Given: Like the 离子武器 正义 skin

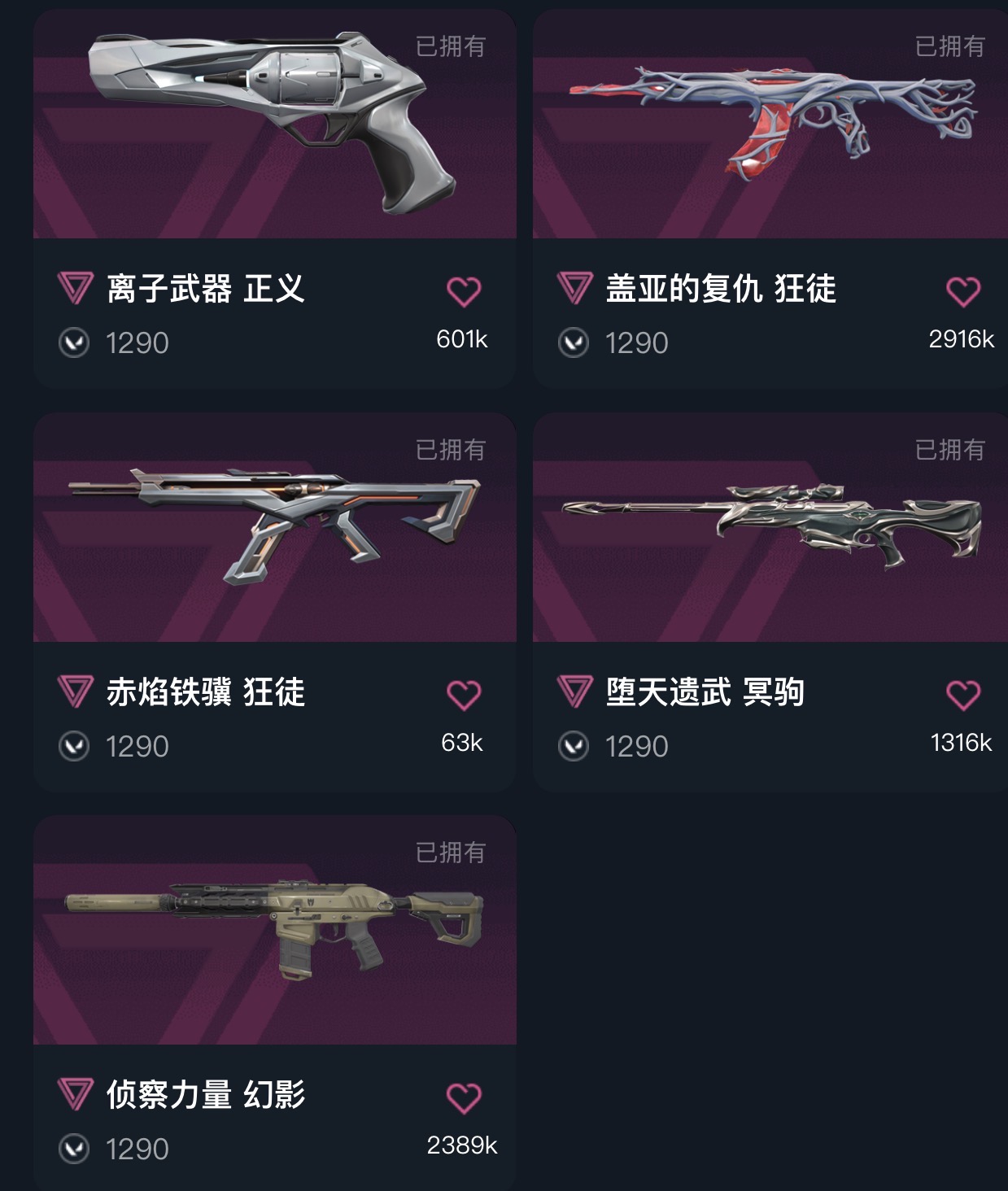Looking at the screenshot, I should coord(464,291).
